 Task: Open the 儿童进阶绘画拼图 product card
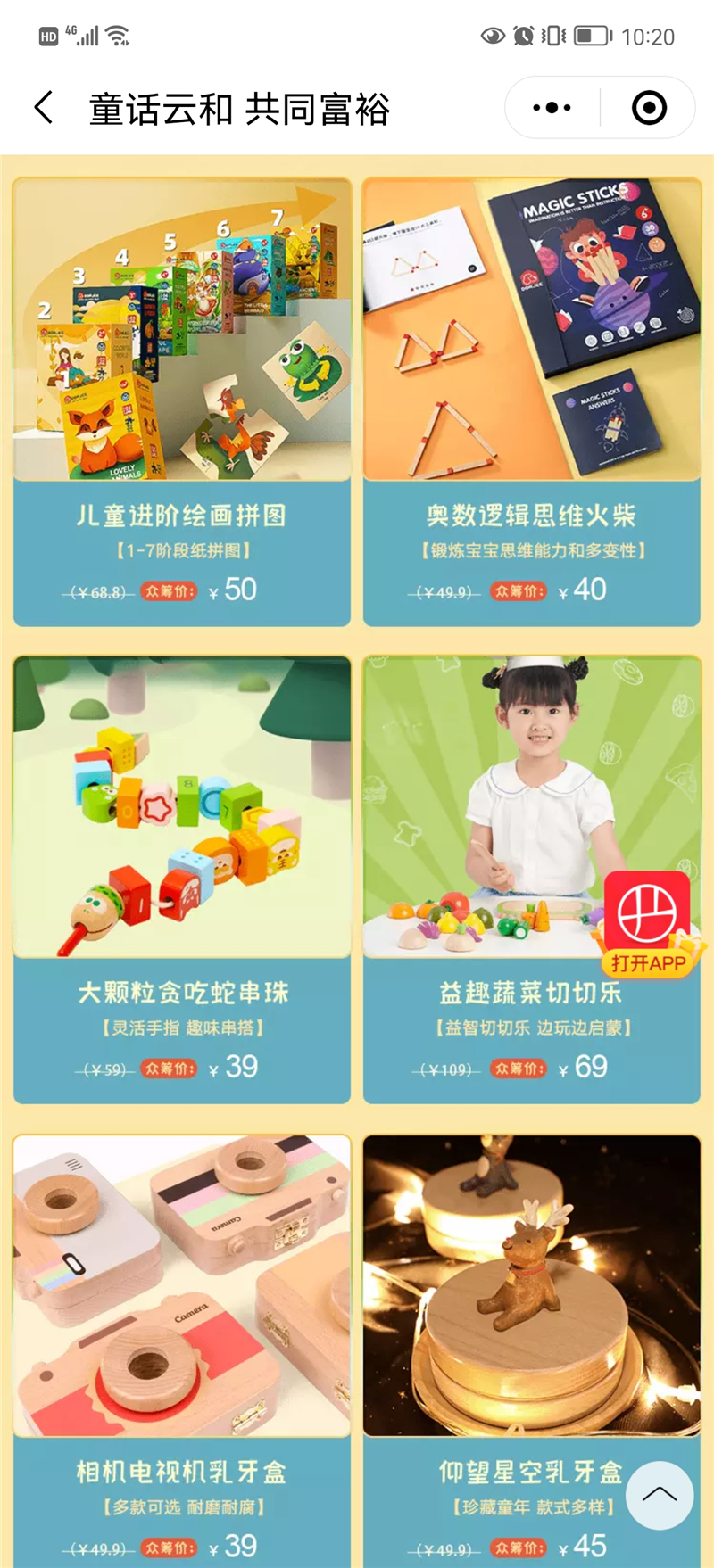point(182,401)
